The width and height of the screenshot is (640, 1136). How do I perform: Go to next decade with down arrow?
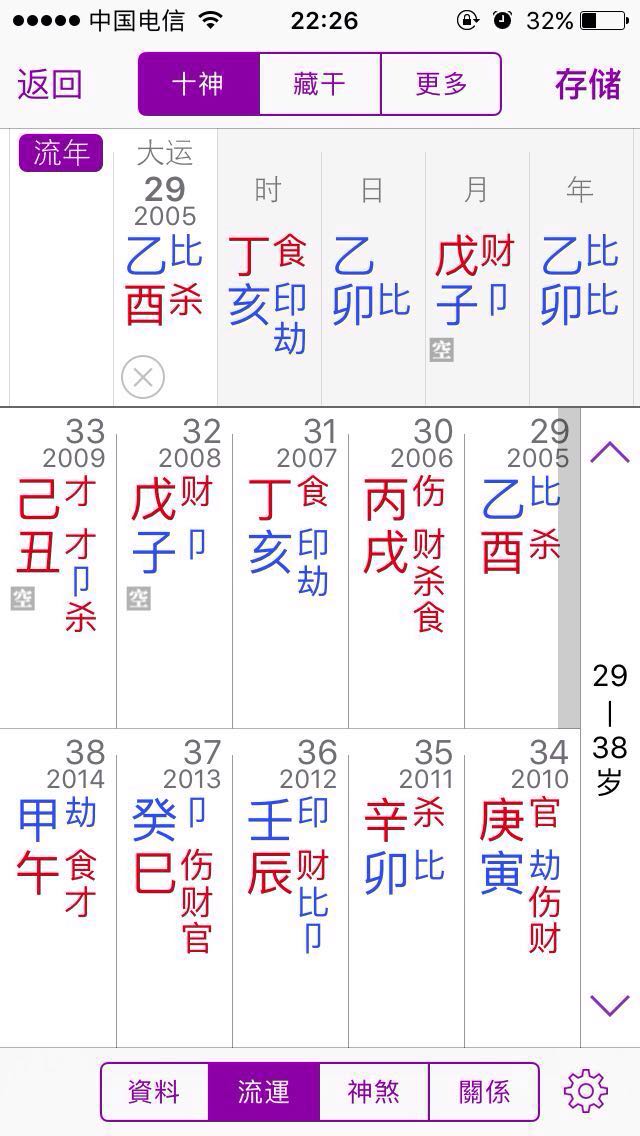point(610,1005)
